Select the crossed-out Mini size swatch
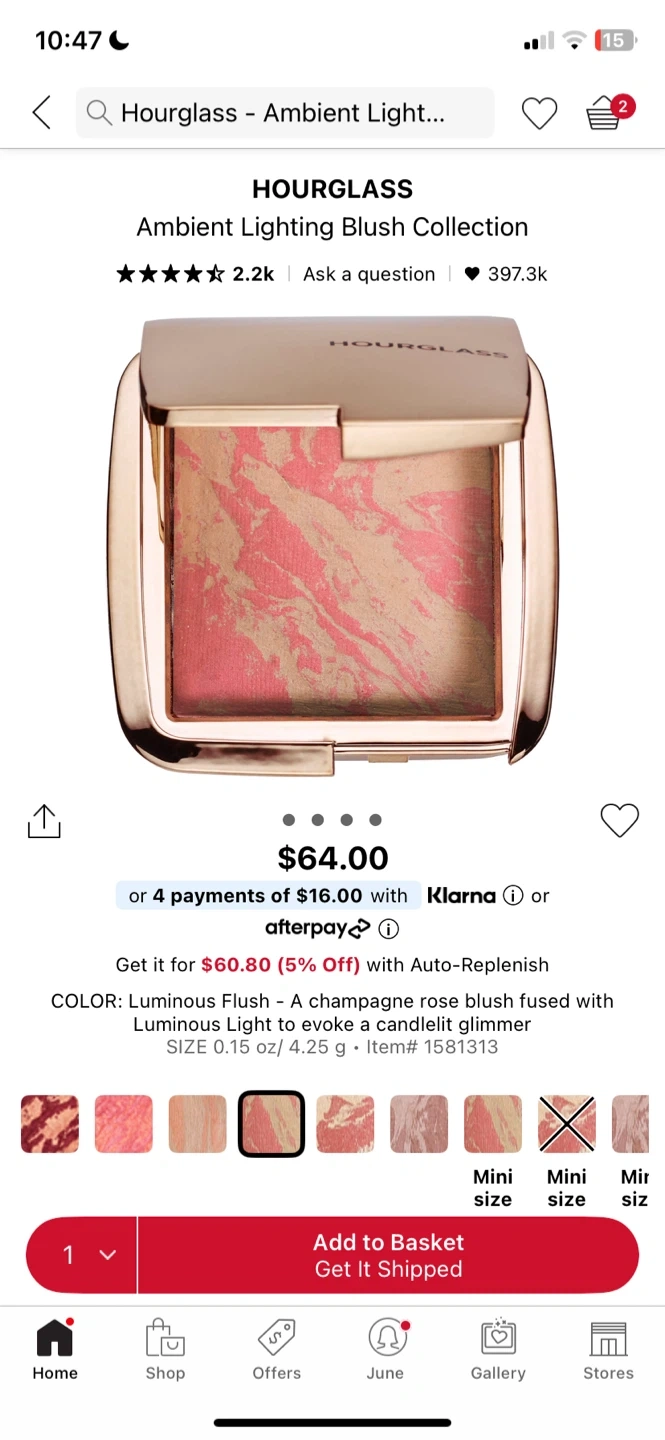This screenshot has width=665, height=1440. click(567, 1124)
